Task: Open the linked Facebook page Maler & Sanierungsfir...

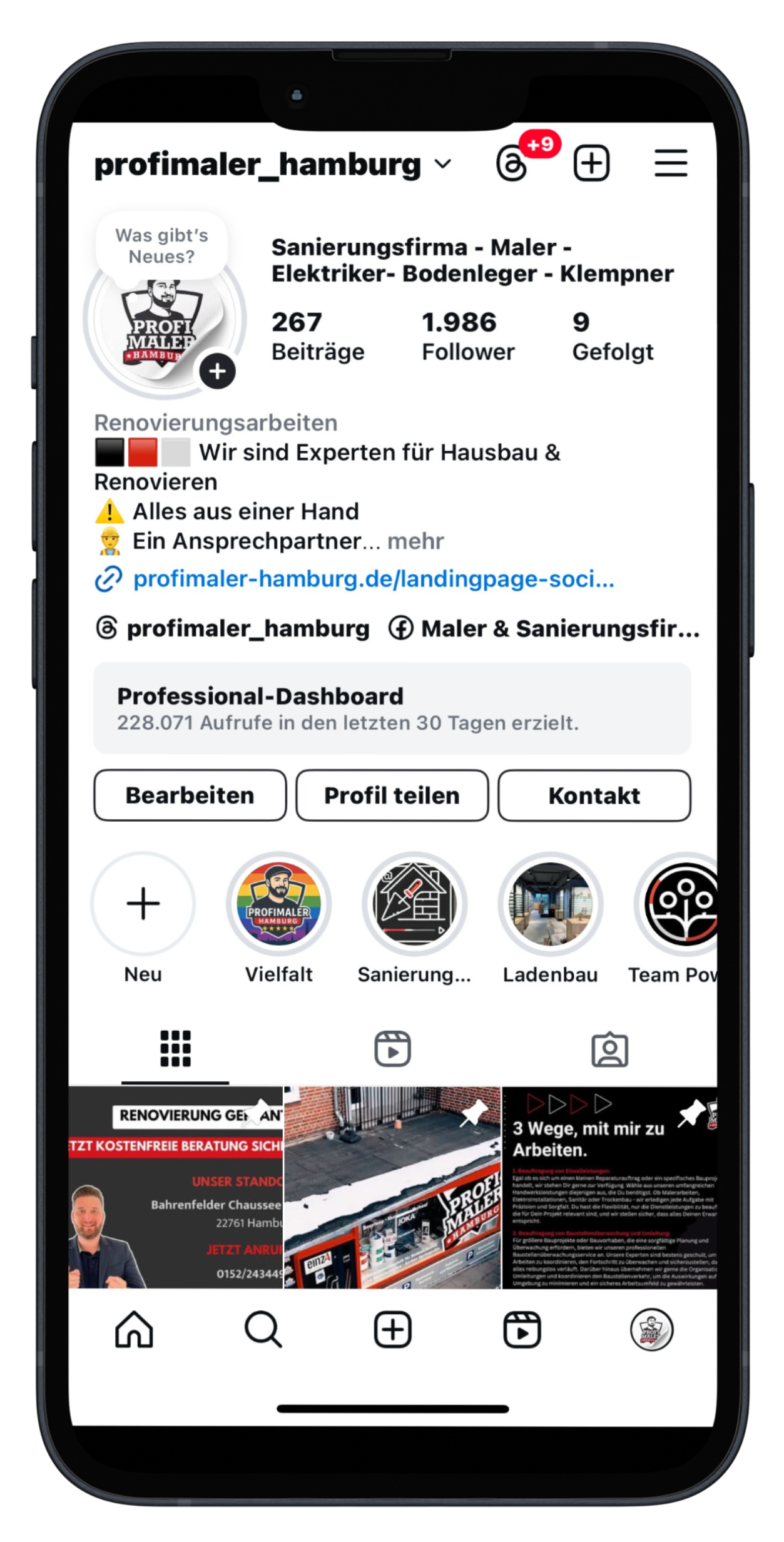Action: (x=544, y=628)
